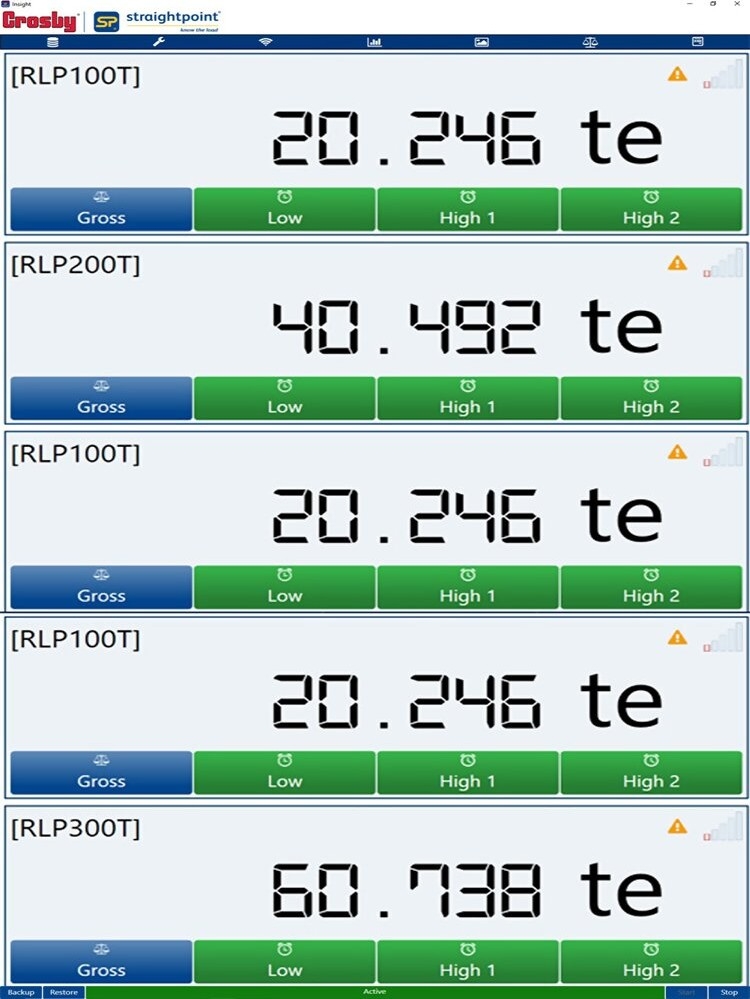Screen dimensions: 750x999
Task: Open the wireless signal toolbar icon
Action: click(265, 42)
